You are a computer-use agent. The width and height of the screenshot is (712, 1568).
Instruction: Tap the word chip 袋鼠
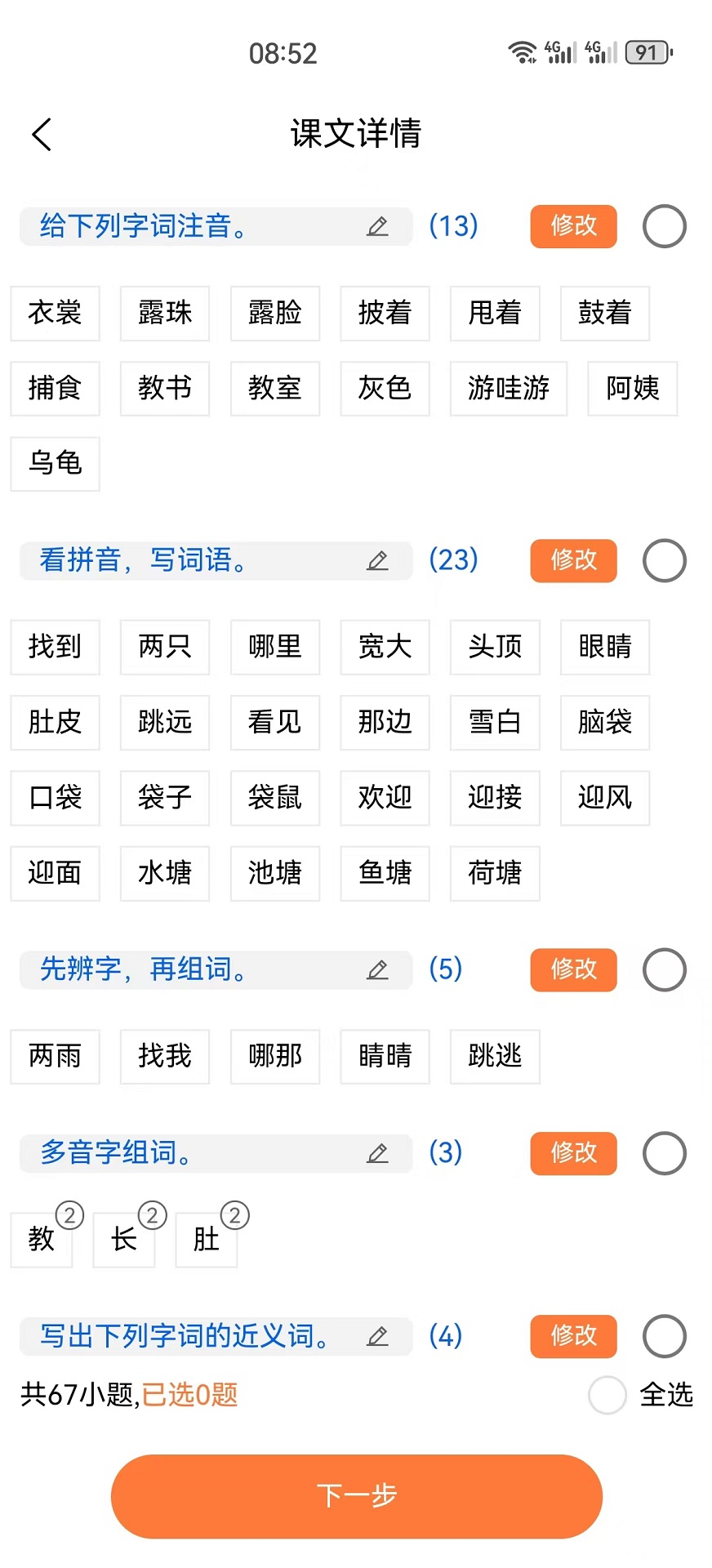[275, 798]
